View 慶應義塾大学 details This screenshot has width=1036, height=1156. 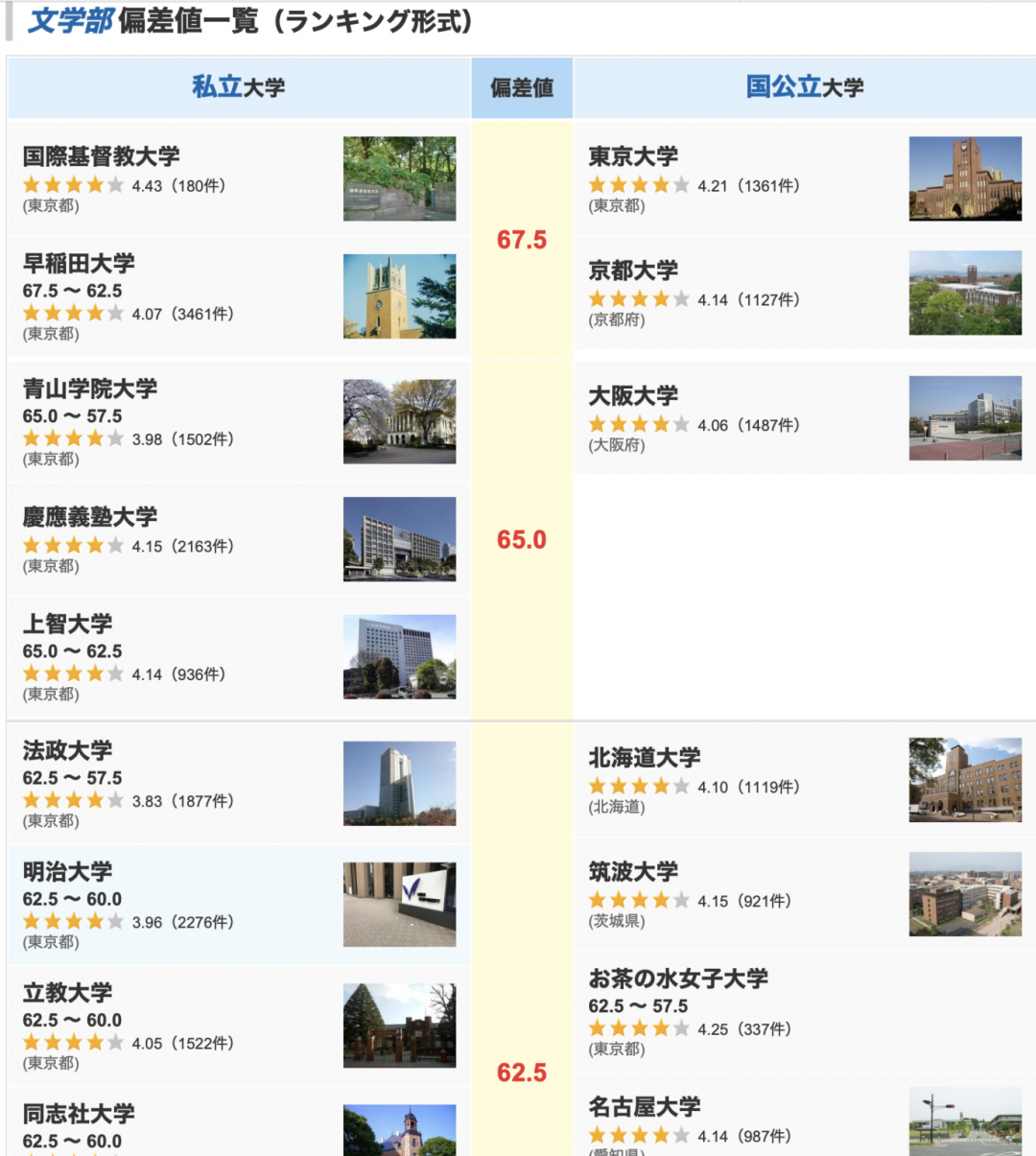[90, 517]
